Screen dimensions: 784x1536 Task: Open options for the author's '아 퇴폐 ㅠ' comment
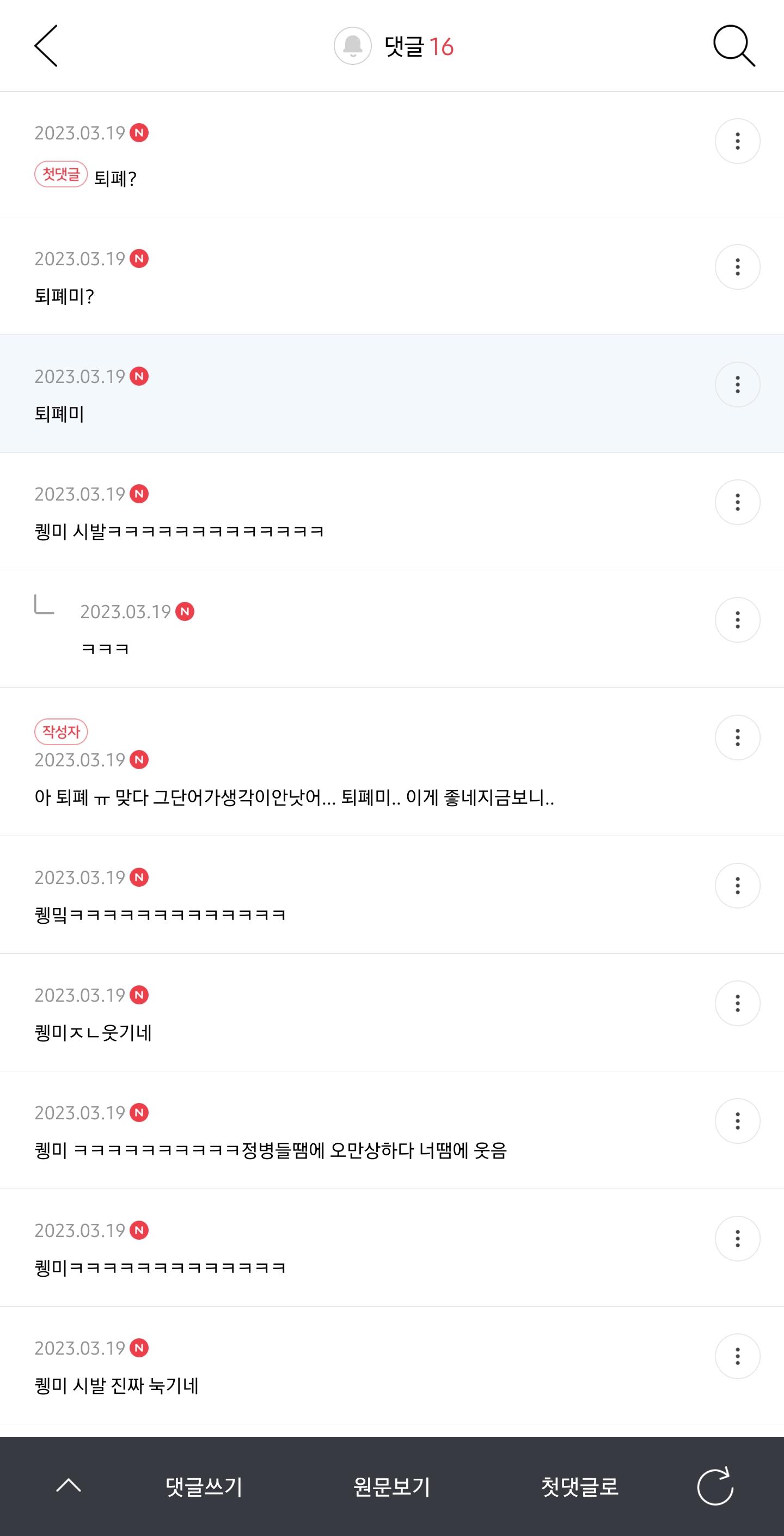(738, 737)
